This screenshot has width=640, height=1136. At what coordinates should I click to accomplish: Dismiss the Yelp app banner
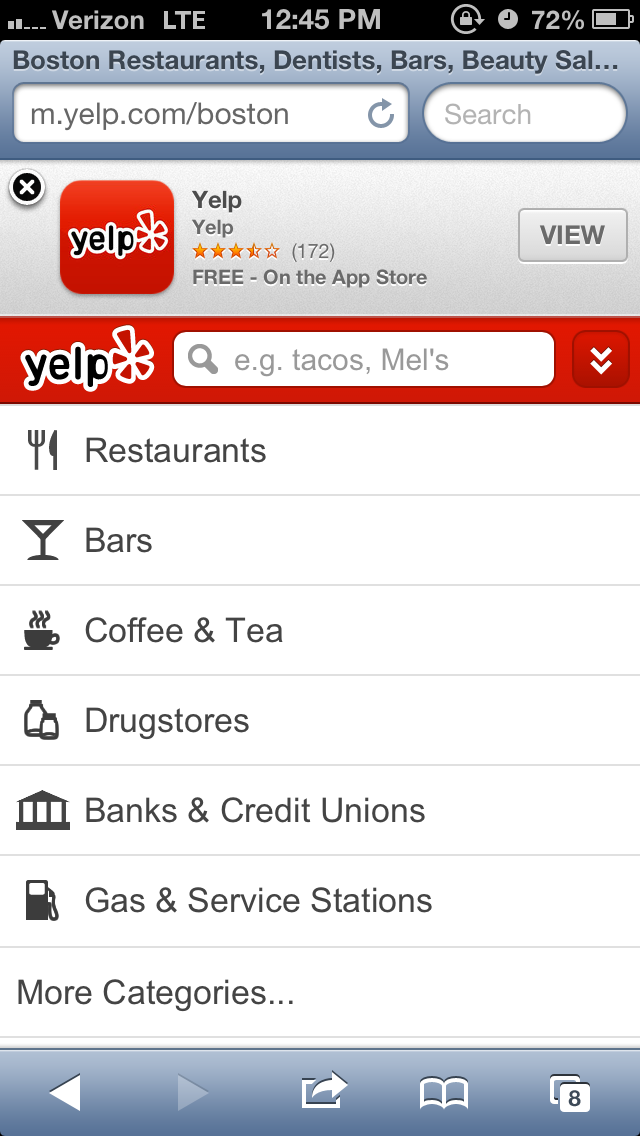28,188
